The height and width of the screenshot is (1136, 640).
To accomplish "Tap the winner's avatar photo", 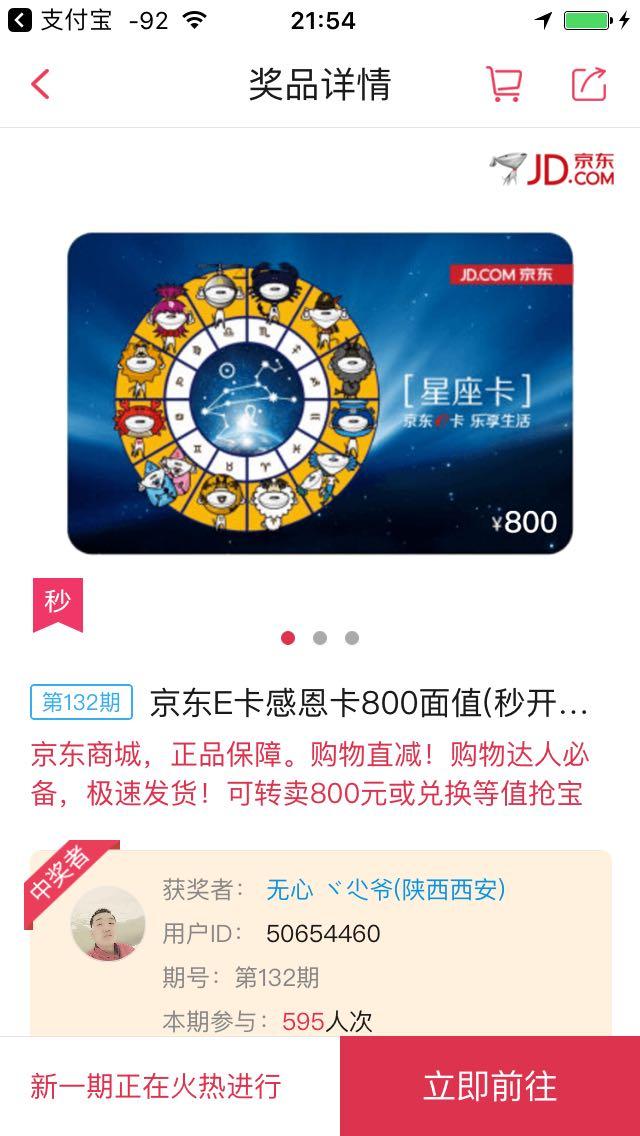I will click(108, 923).
